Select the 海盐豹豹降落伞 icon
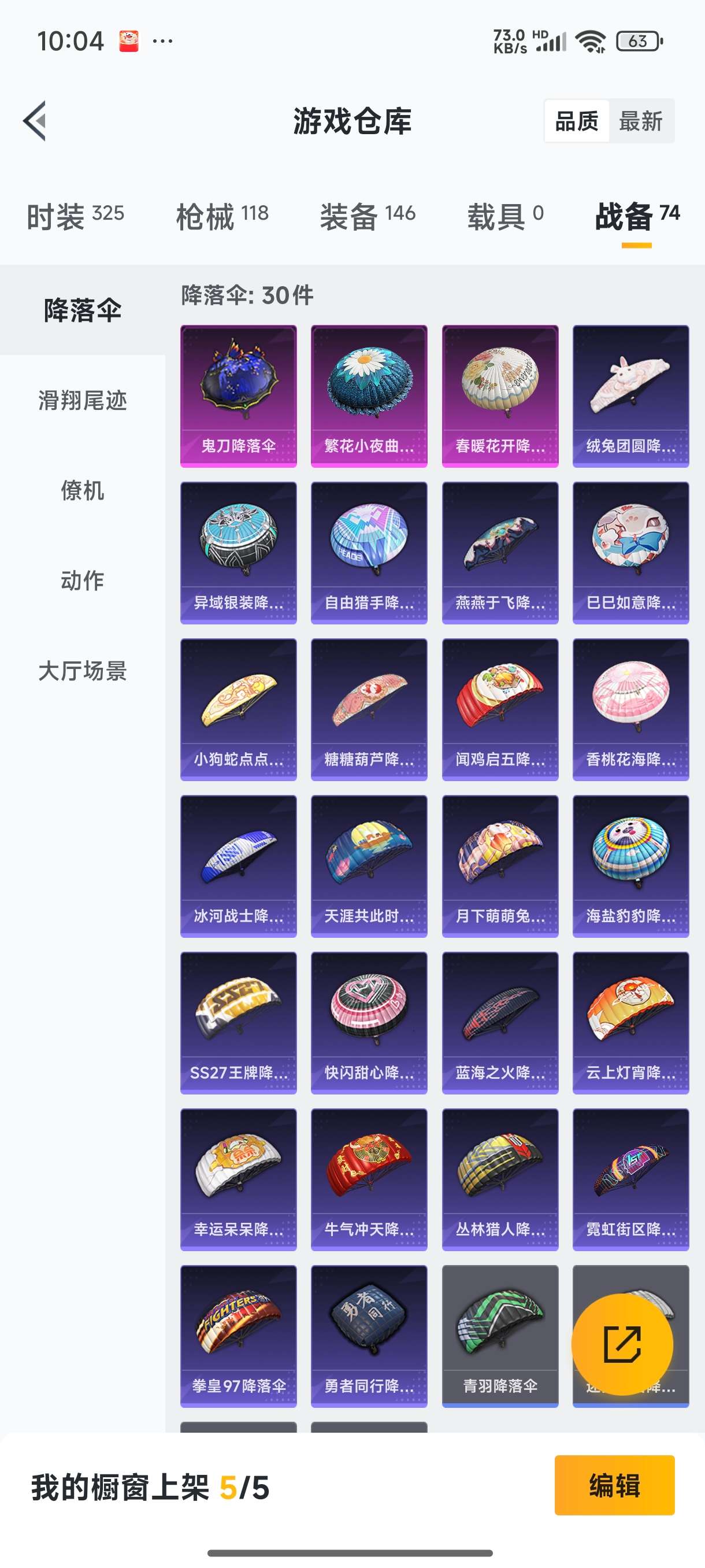Image resolution: width=705 pixels, height=1568 pixels. pos(631,864)
